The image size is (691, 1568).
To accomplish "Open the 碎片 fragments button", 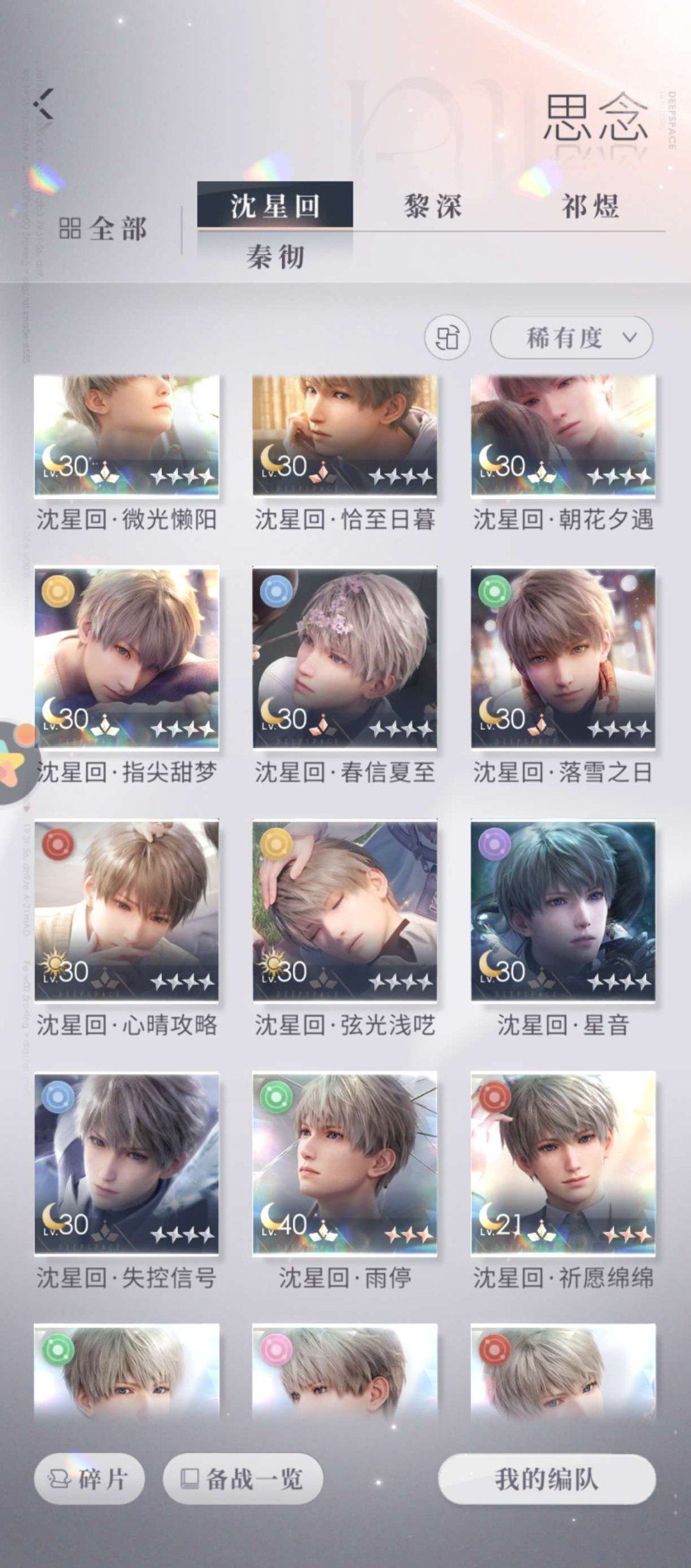I will pos(89,1479).
